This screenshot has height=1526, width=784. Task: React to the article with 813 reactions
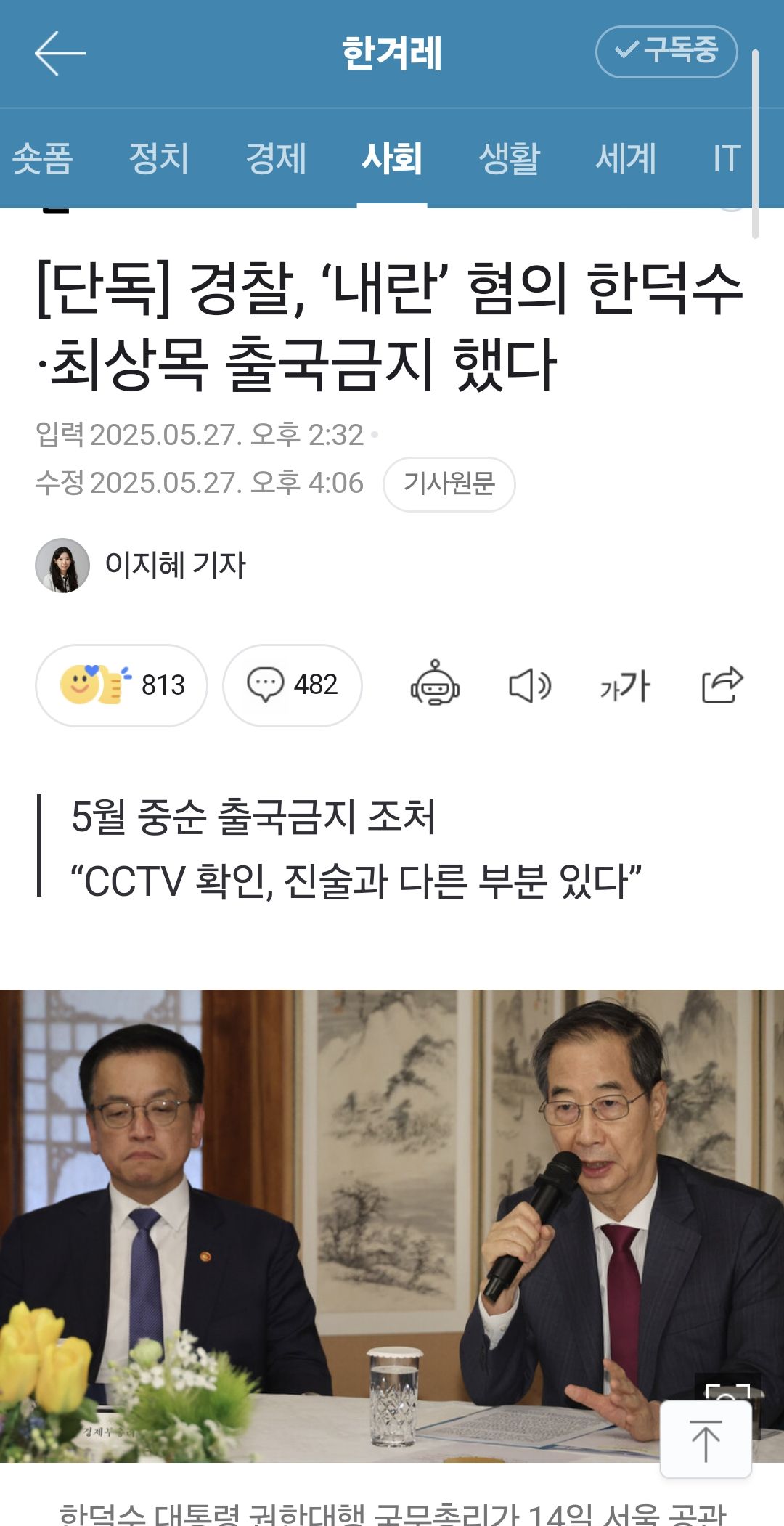(x=121, y=685)
